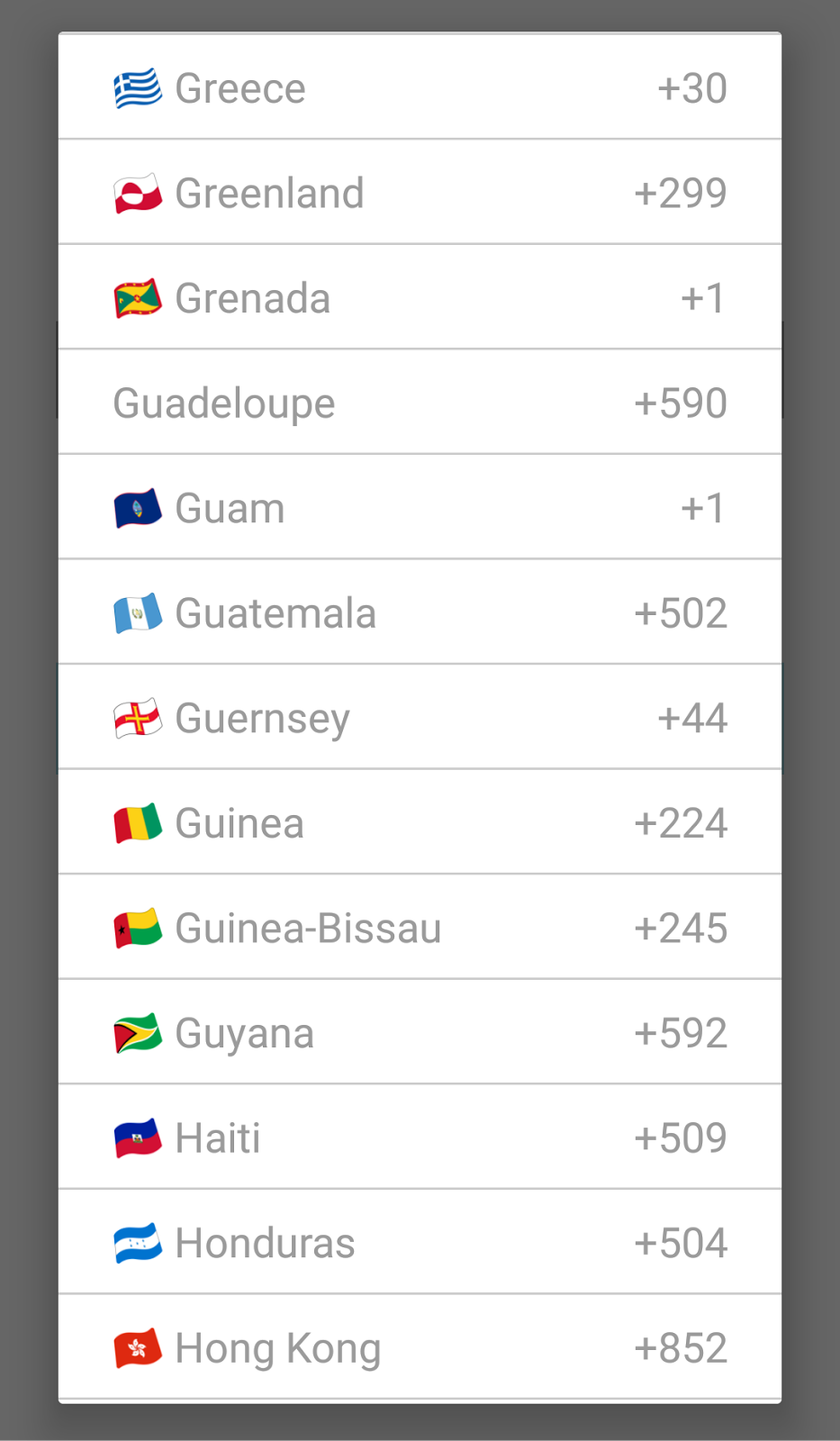The image size is (840, 1441).
Task: Pick Honduras +504
Action: (420, 1243)
